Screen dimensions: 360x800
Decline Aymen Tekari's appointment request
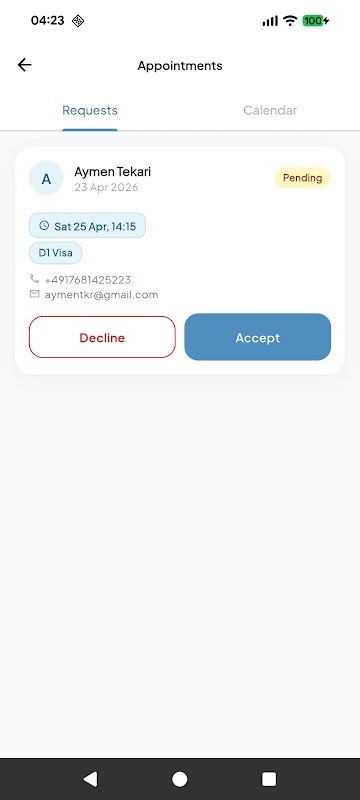pos(102,337)
